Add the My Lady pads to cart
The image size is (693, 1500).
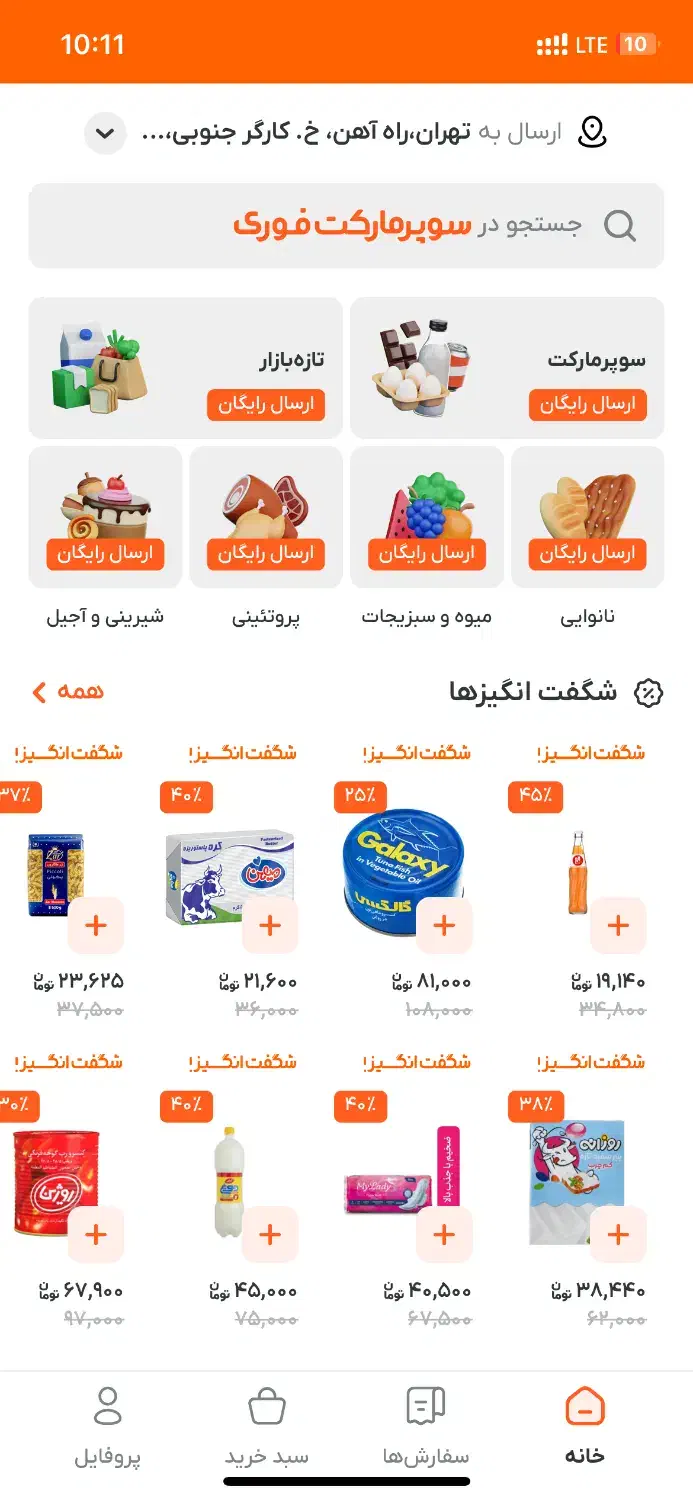[444, 1235]
